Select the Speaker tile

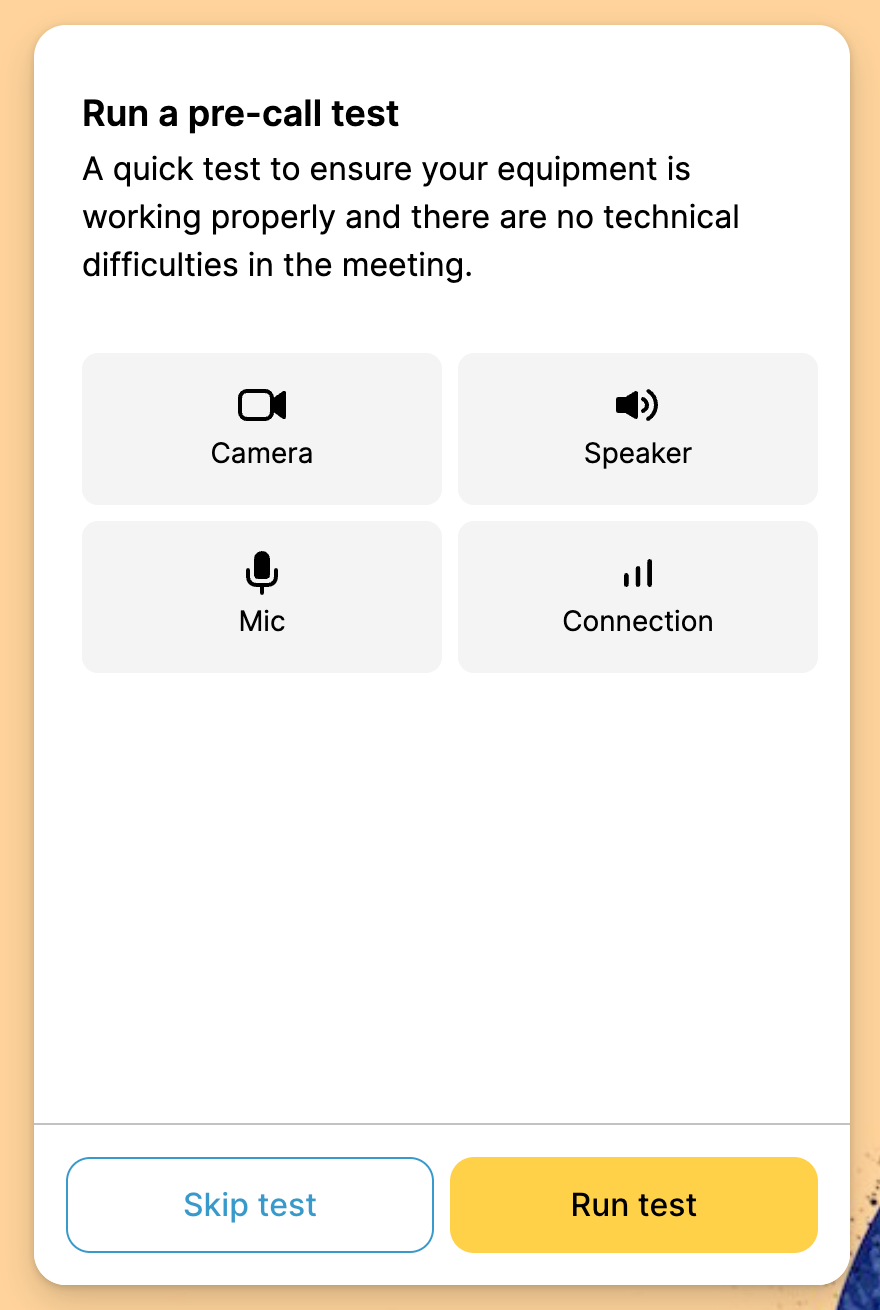point(638,429)
